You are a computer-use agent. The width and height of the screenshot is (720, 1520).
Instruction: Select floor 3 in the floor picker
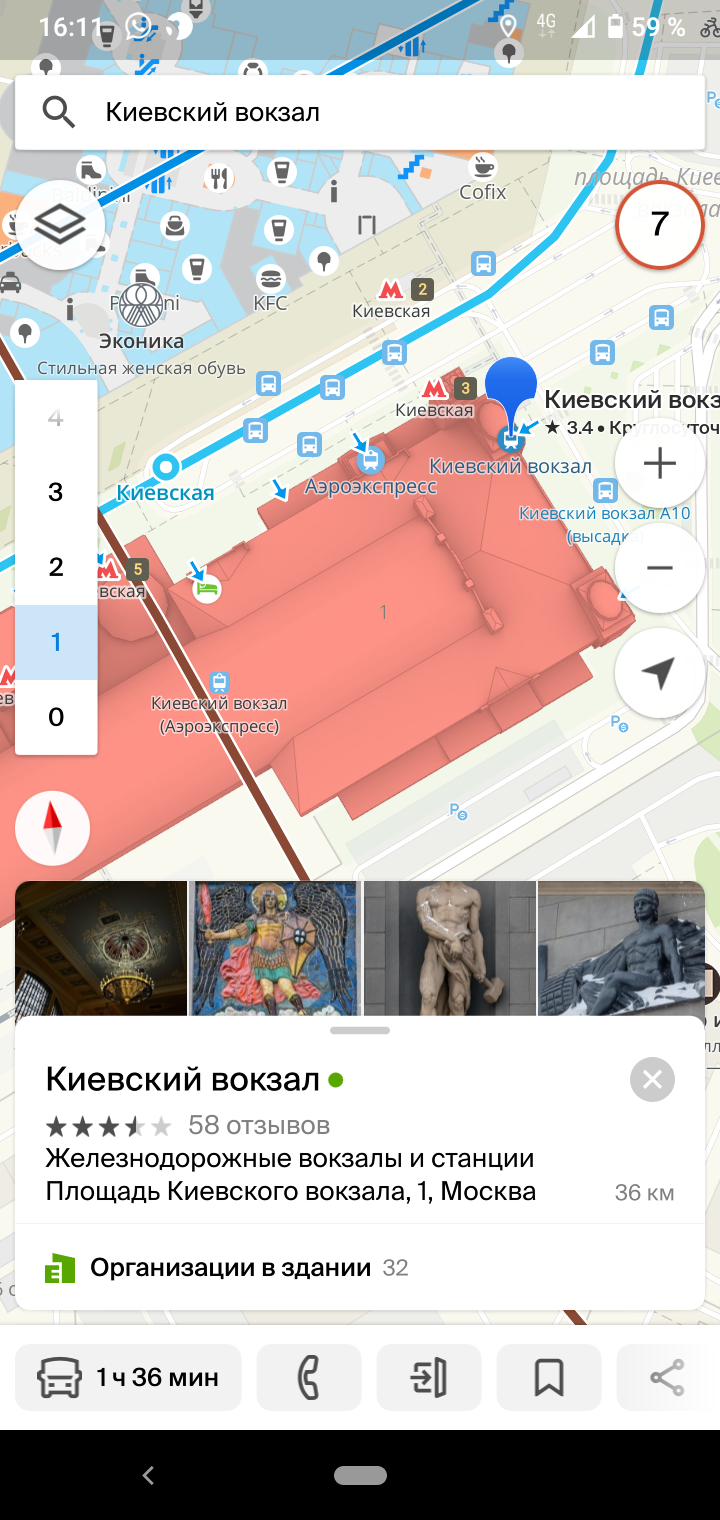(x=56, y=492)
